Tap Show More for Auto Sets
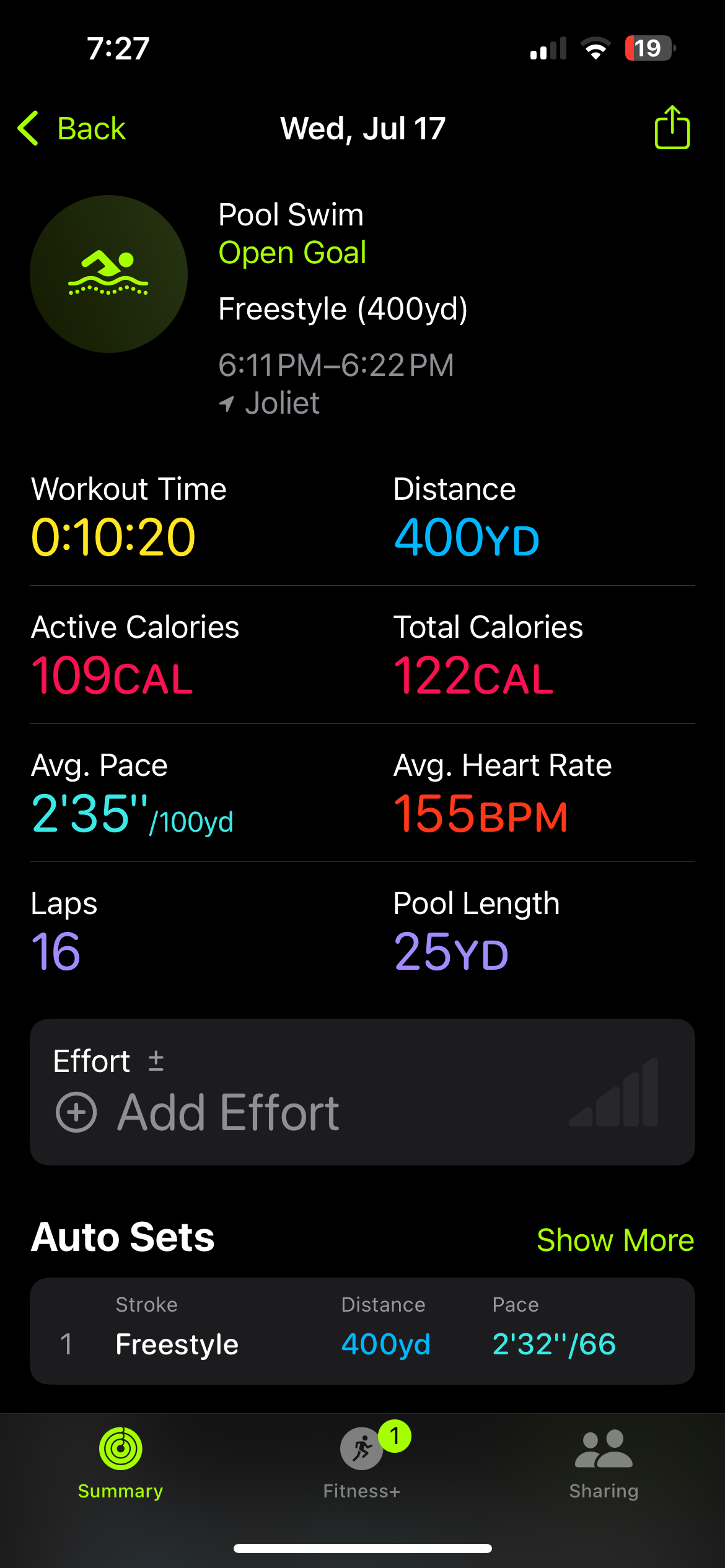 (x=615, y=1240)
